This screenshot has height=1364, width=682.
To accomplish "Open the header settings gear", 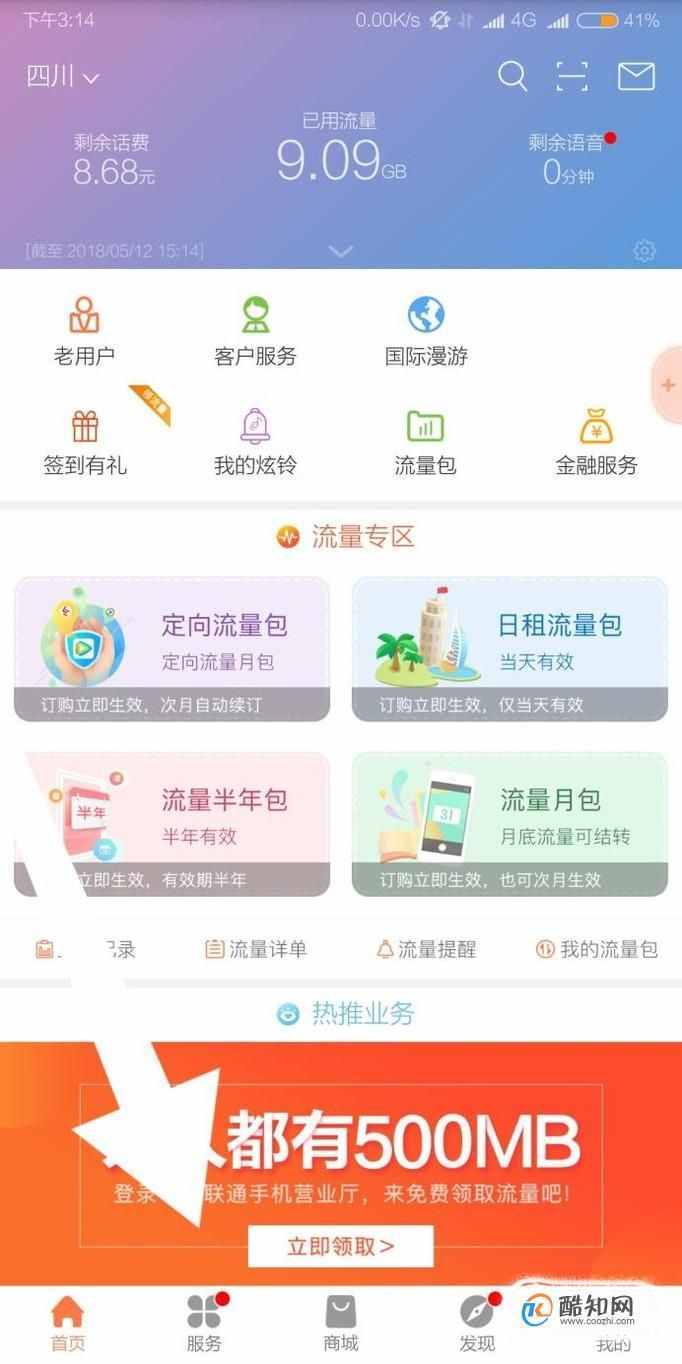I will click(645, 251).
